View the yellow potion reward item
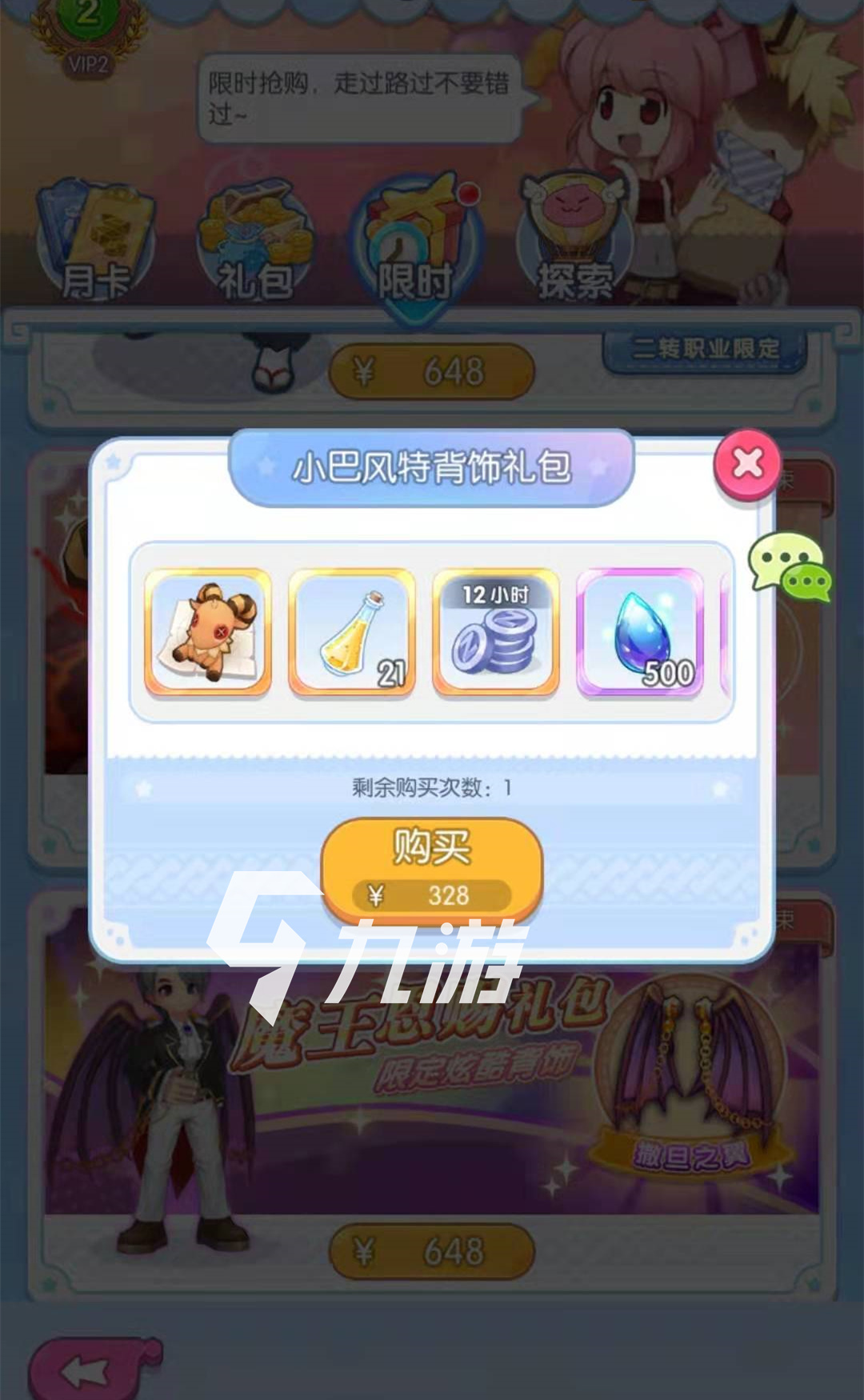864x1400 pixels. pyautogui.click(x=352, y=632)
